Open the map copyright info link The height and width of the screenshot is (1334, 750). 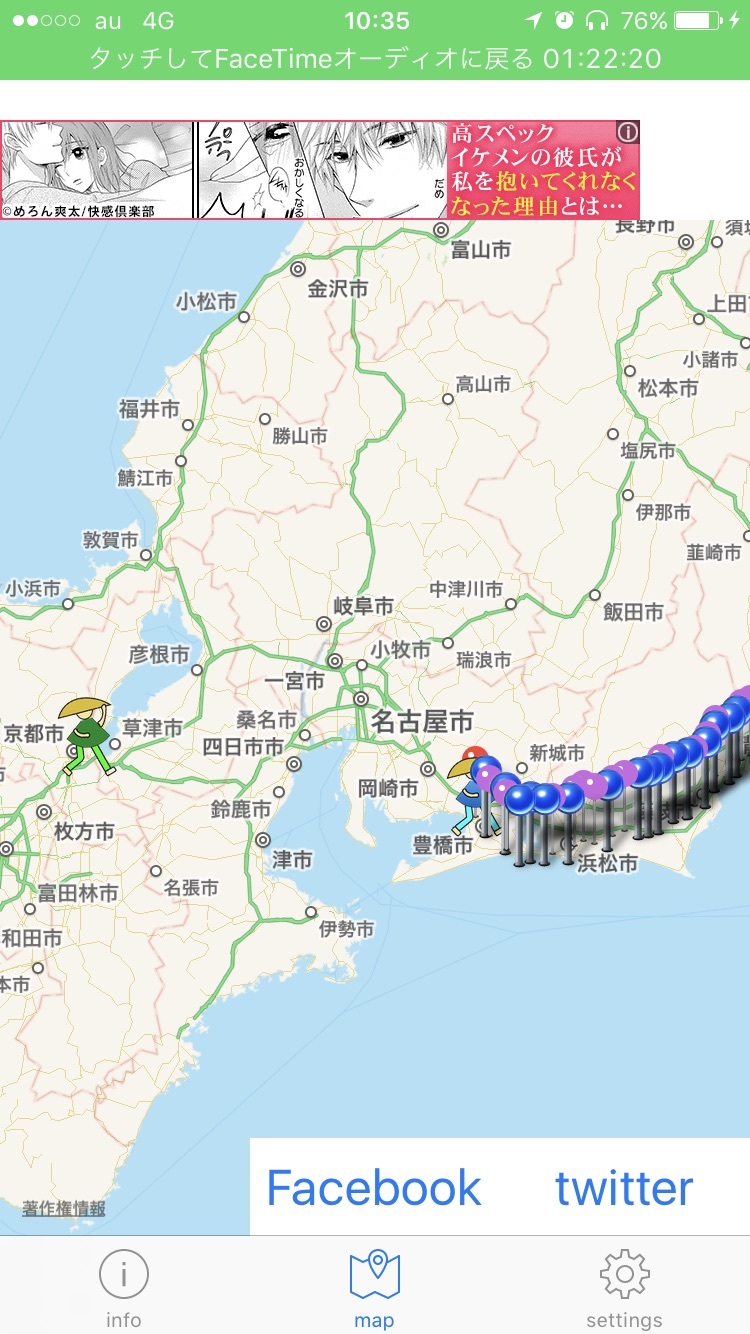64,1208
